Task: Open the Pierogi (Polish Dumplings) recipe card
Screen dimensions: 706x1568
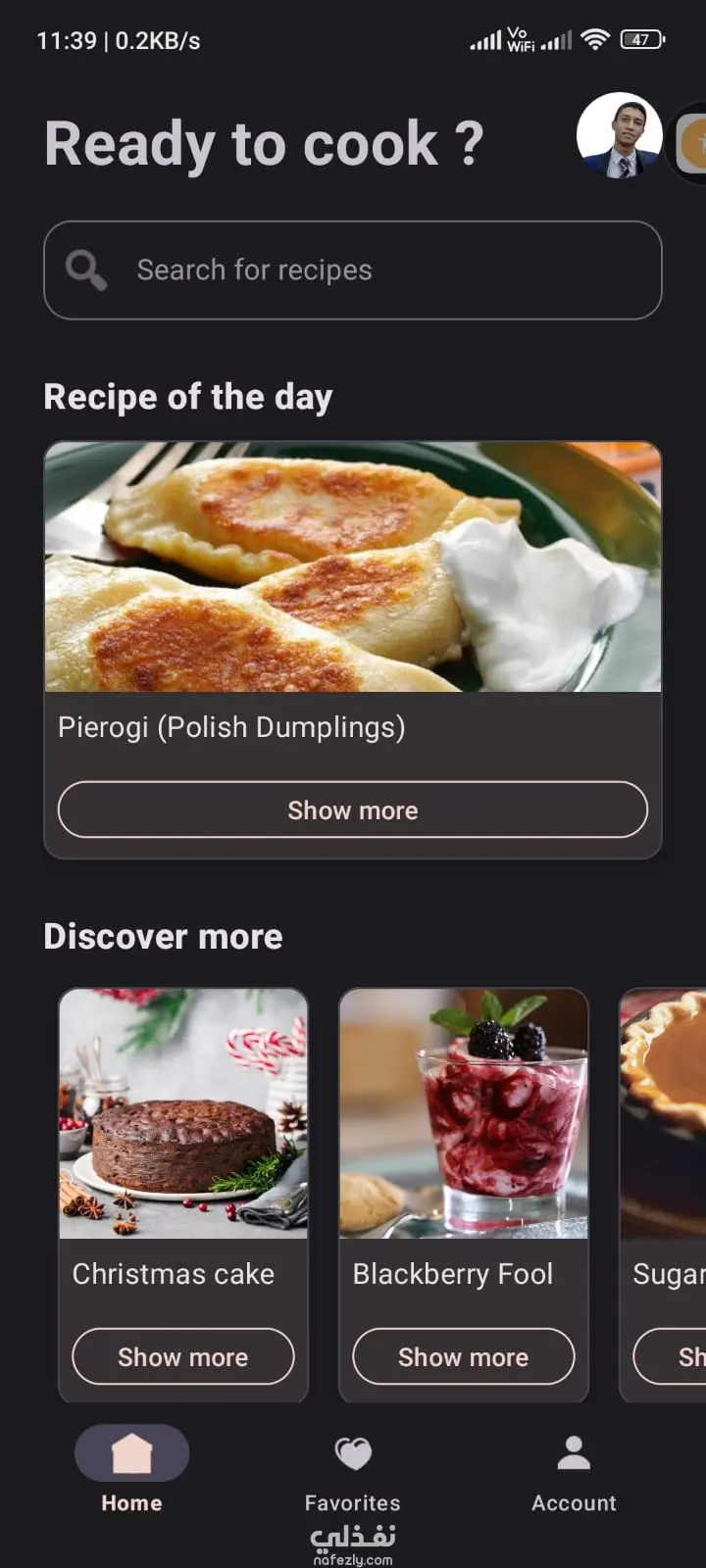Action: [353, 568]
